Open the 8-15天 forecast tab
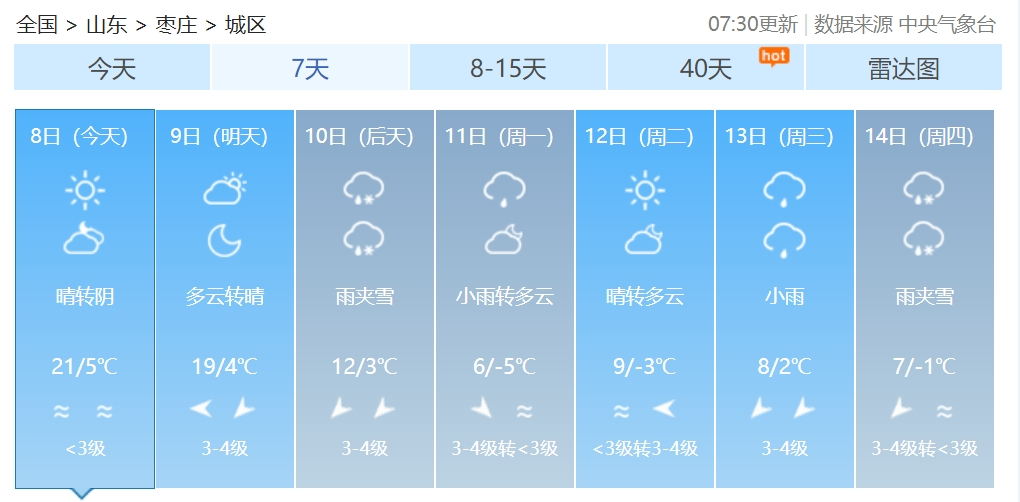 [x=508, y=68]
